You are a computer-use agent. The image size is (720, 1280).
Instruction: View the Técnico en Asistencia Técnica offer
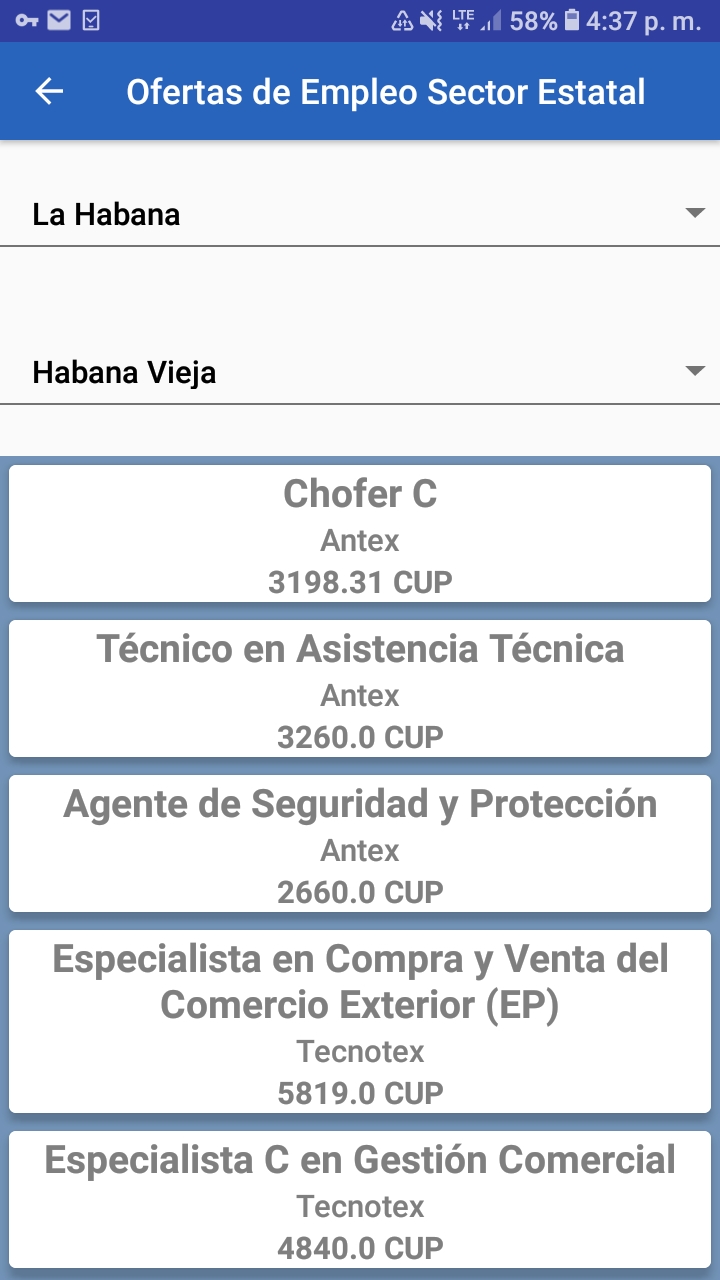click(360, 689)
